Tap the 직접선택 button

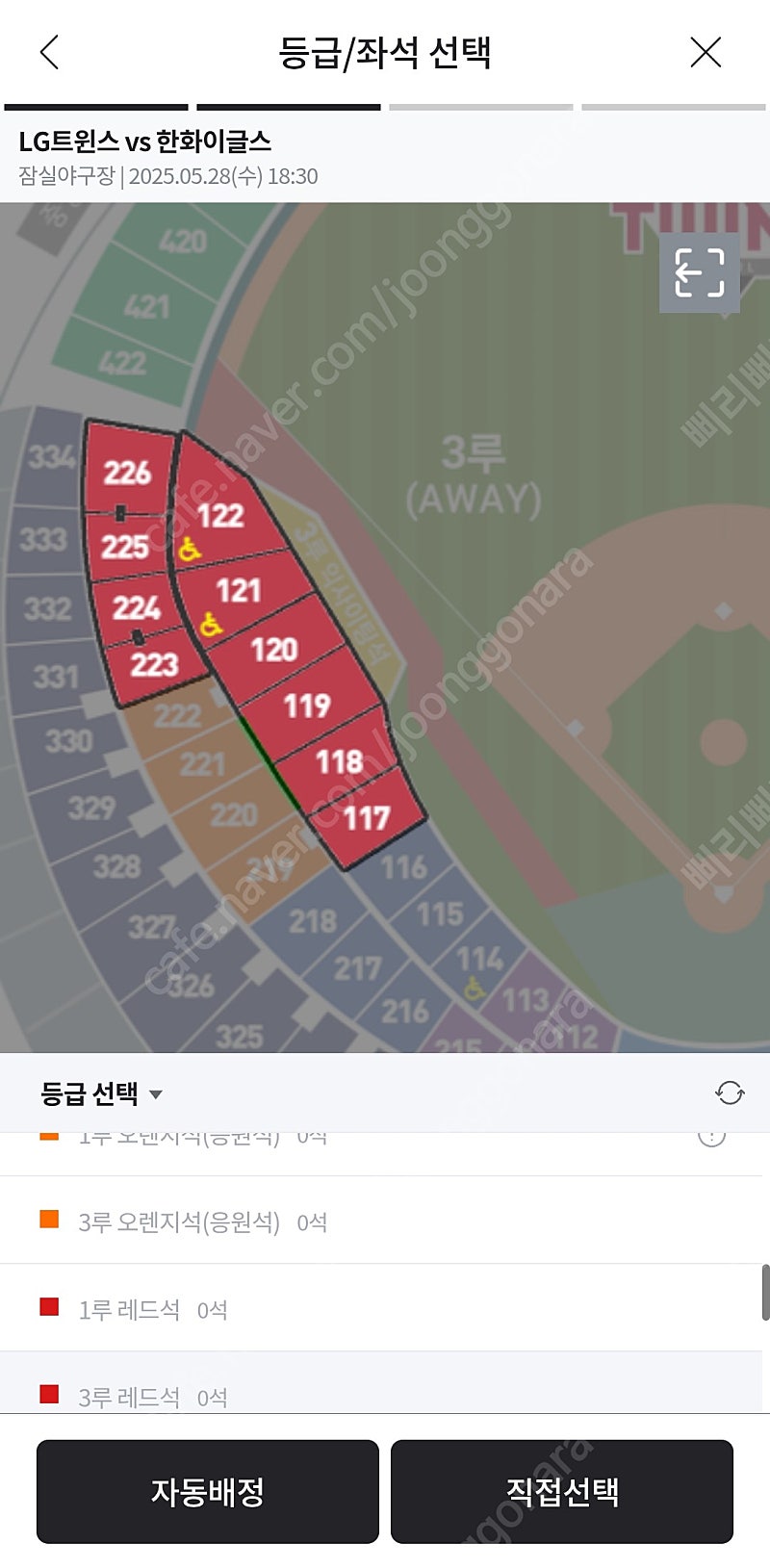click(562, 1492)
